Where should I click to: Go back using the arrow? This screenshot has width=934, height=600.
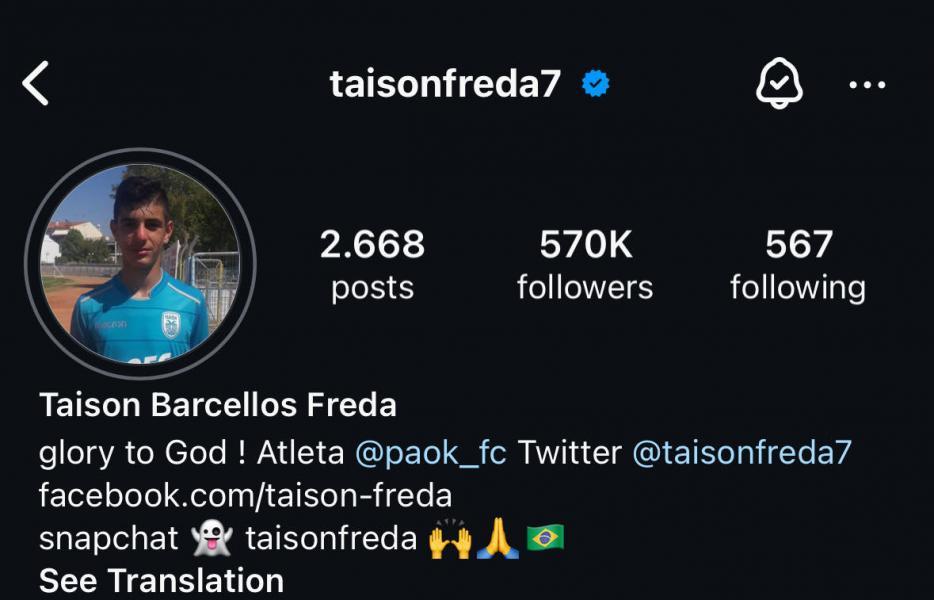[x=36, y=83]
